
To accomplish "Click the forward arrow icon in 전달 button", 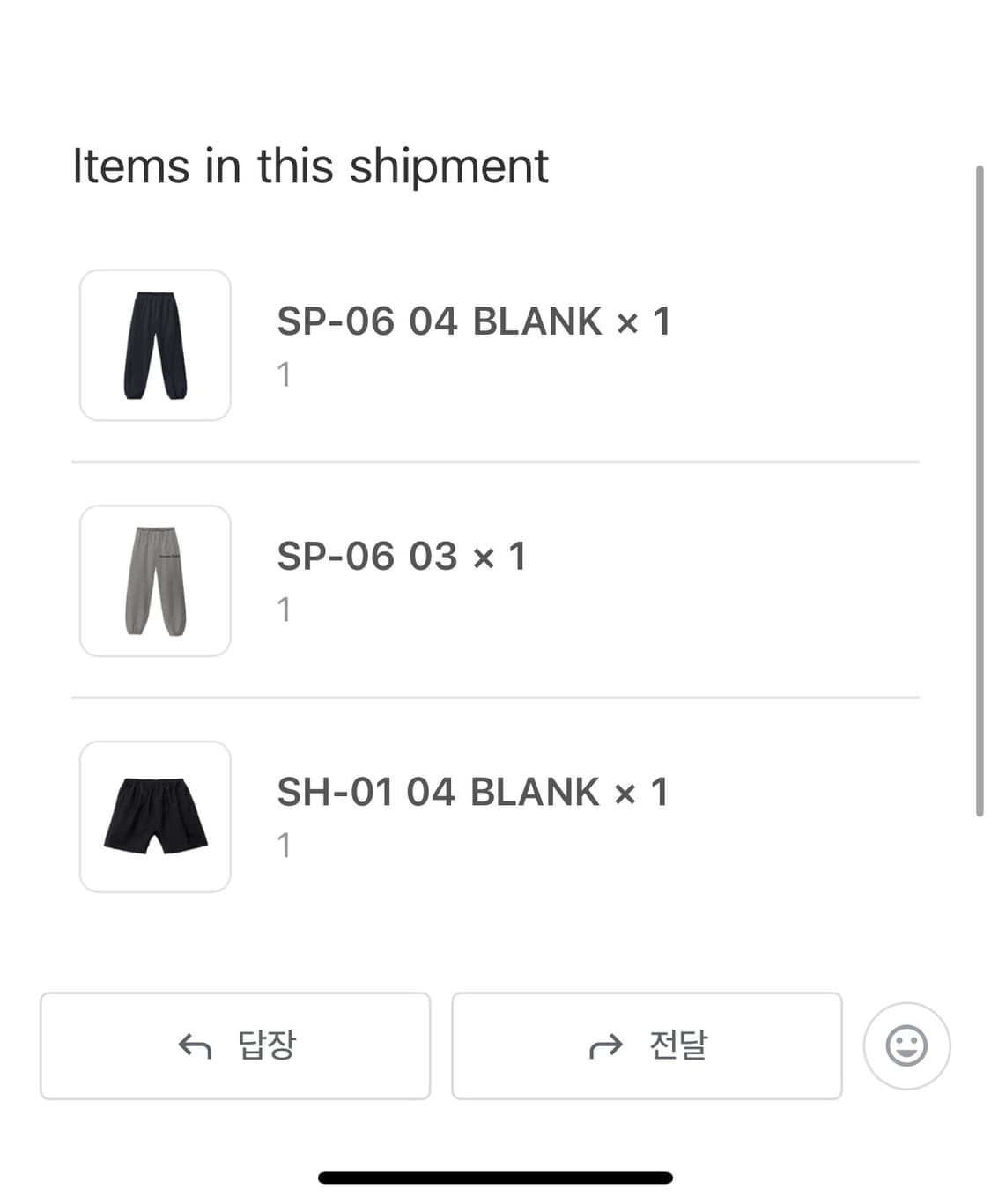I will [605, 1046].
